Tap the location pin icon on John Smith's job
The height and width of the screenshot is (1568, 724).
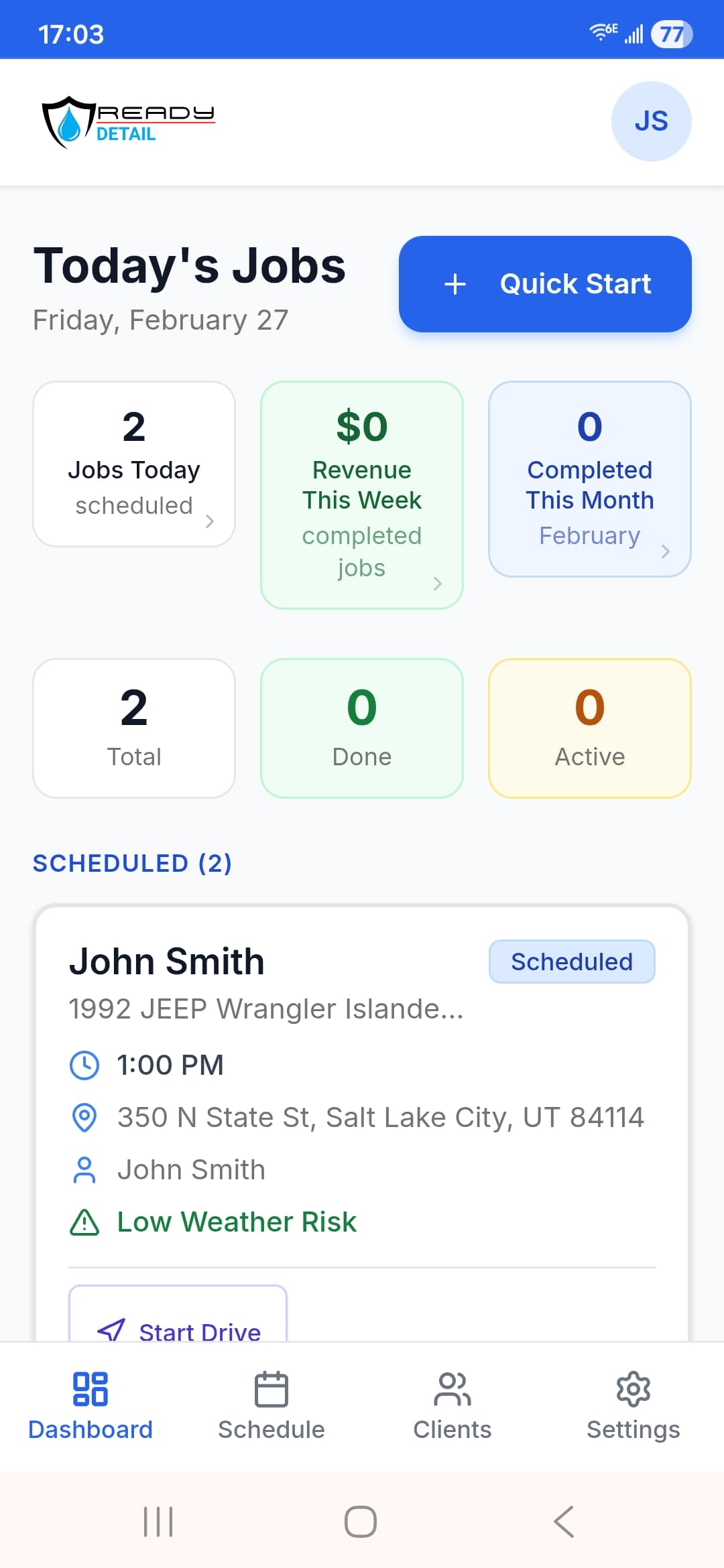84,1116
